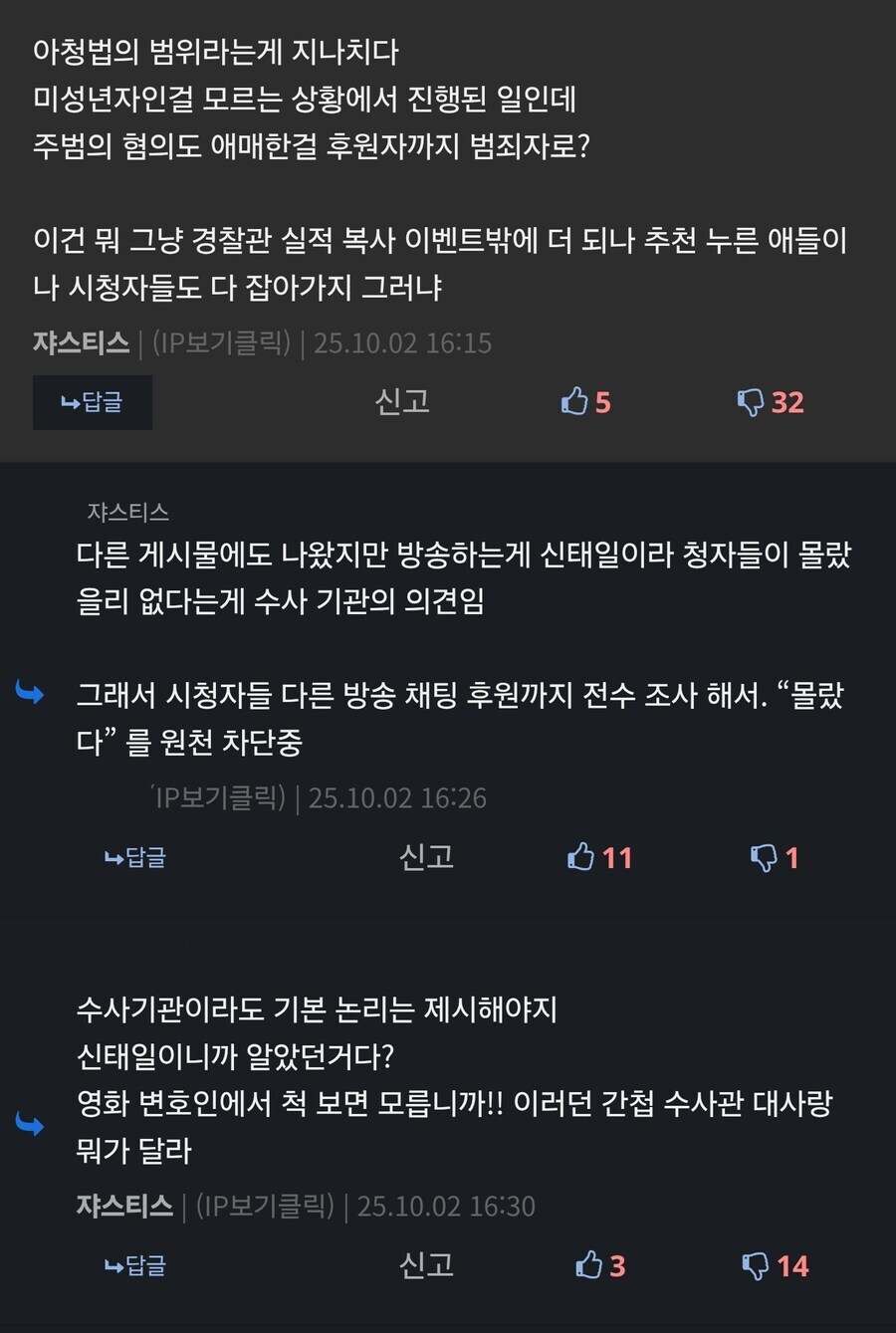Reply to the 16:26 comment with 답글
The height and width of the screenshot is (1333, 896).
(135, 857)
